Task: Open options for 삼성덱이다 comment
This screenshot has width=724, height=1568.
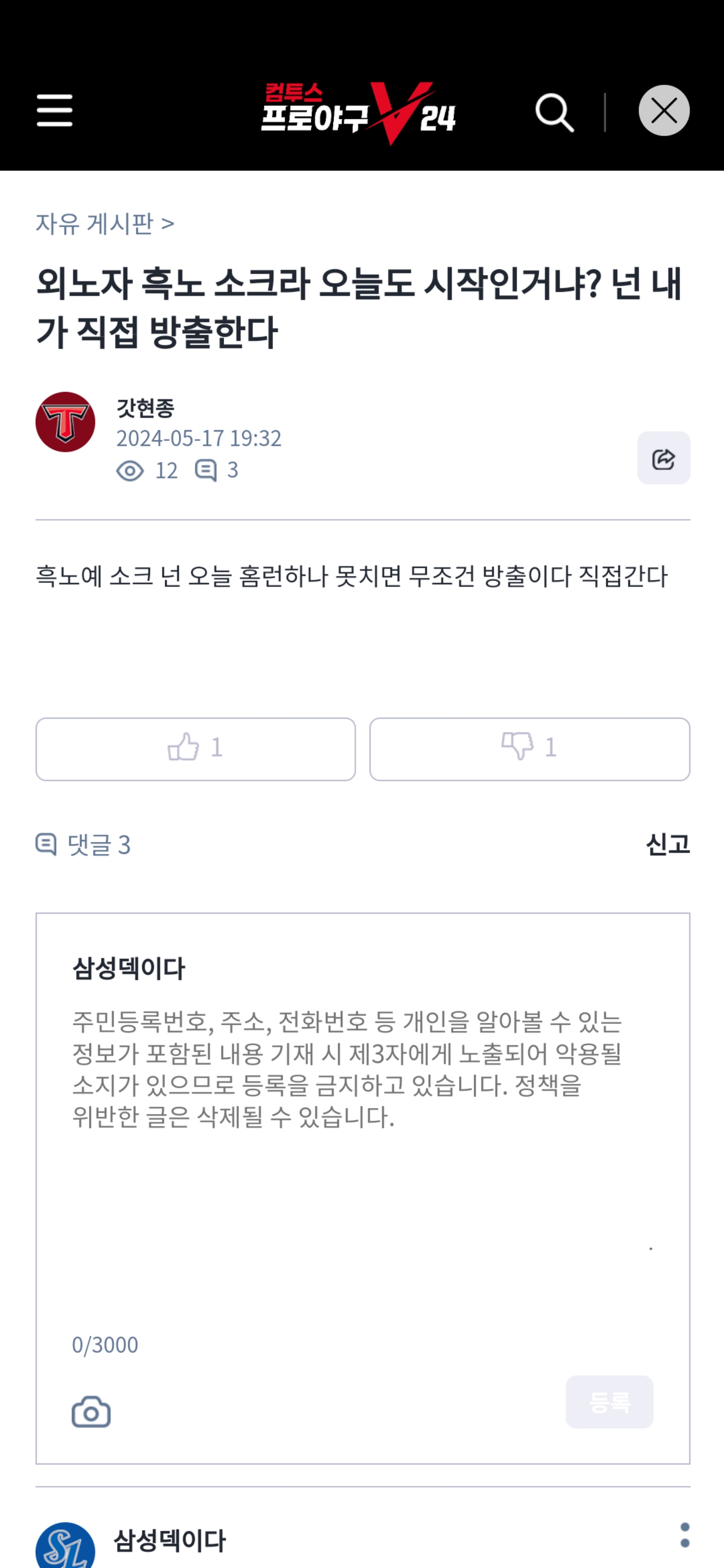Action: pyautogui.click(x=685, y=1536)
